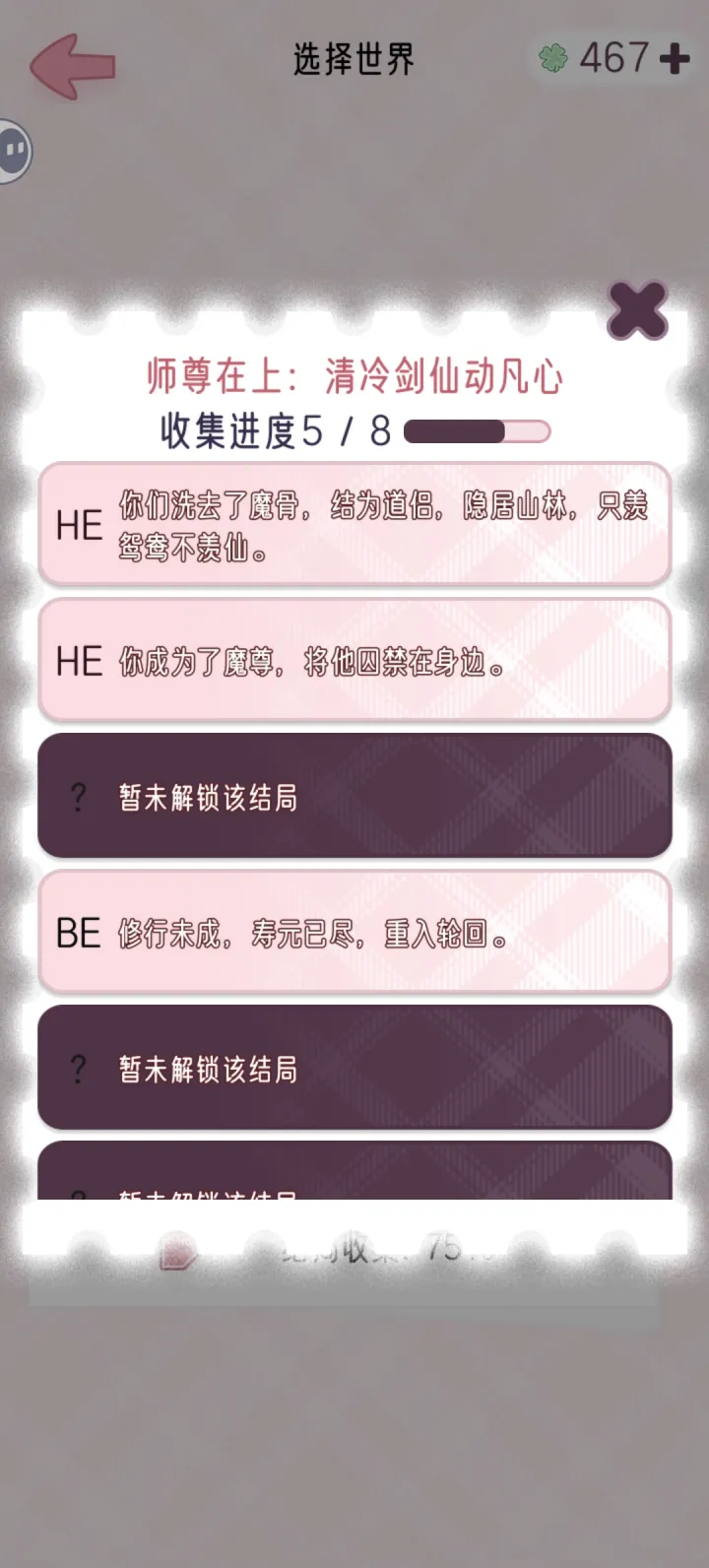709x1568 pixels.
Task: Go back with the red arrow
Action: (x=73, y=66)
